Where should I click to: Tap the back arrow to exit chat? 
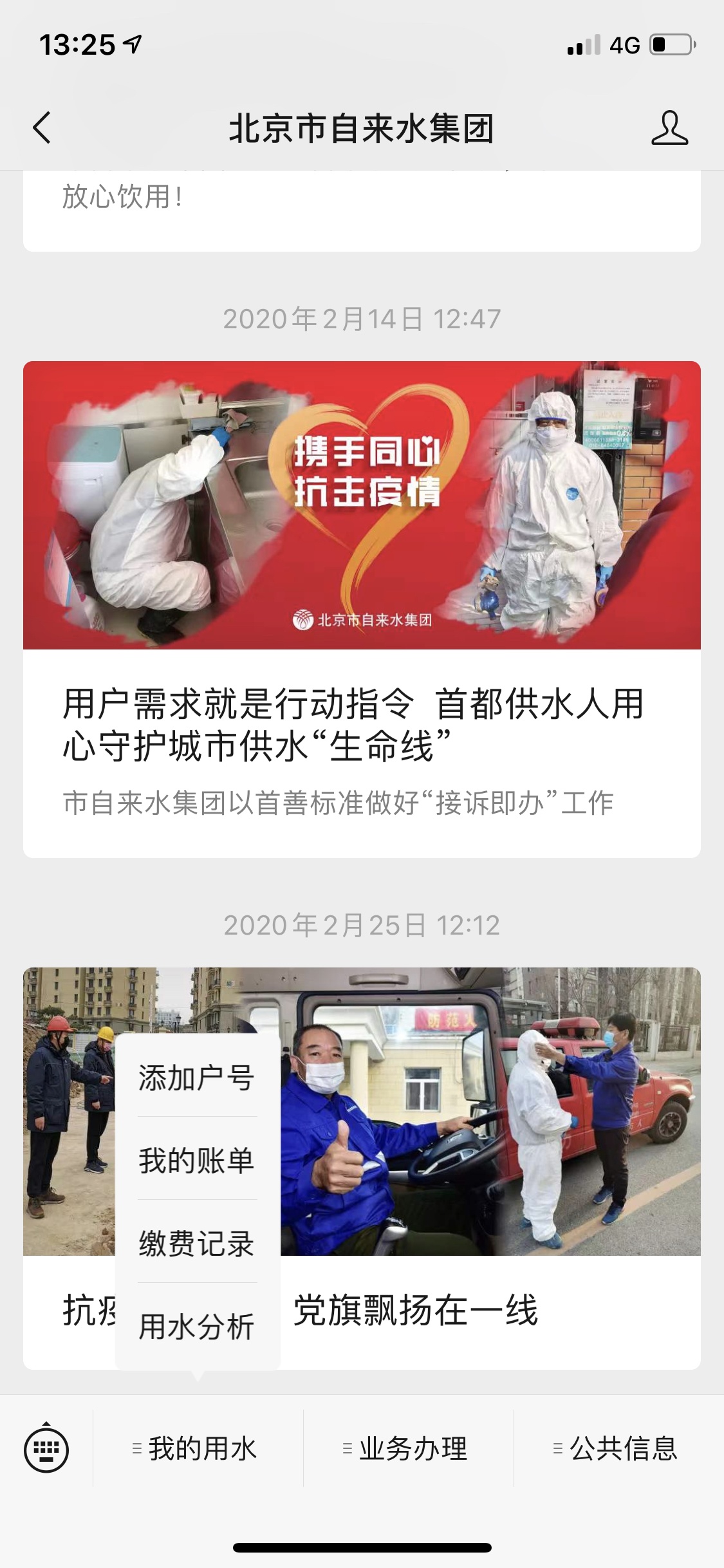(41, 128)
